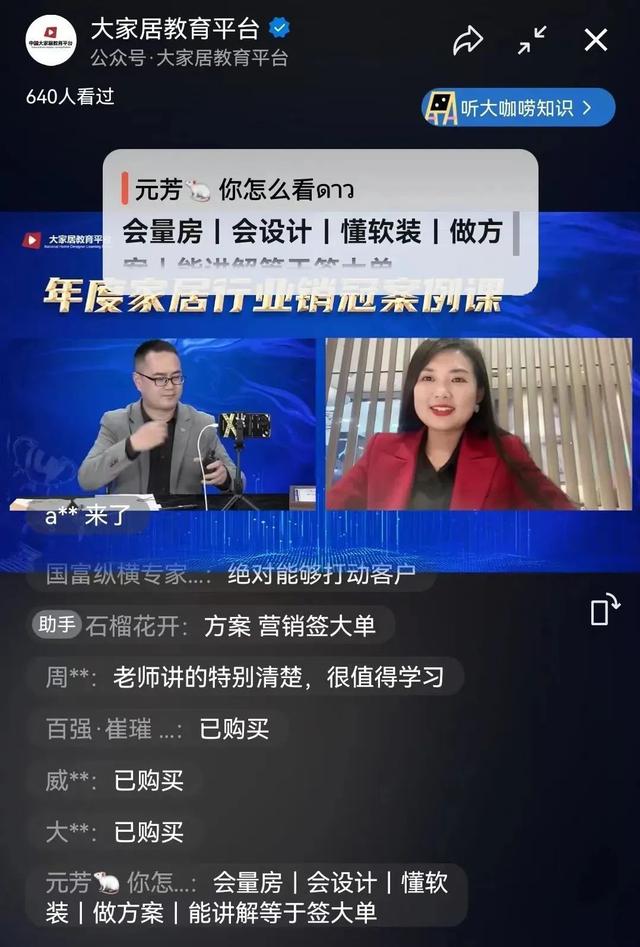Open 听大咖唠知识 banner

click(518, 107)
